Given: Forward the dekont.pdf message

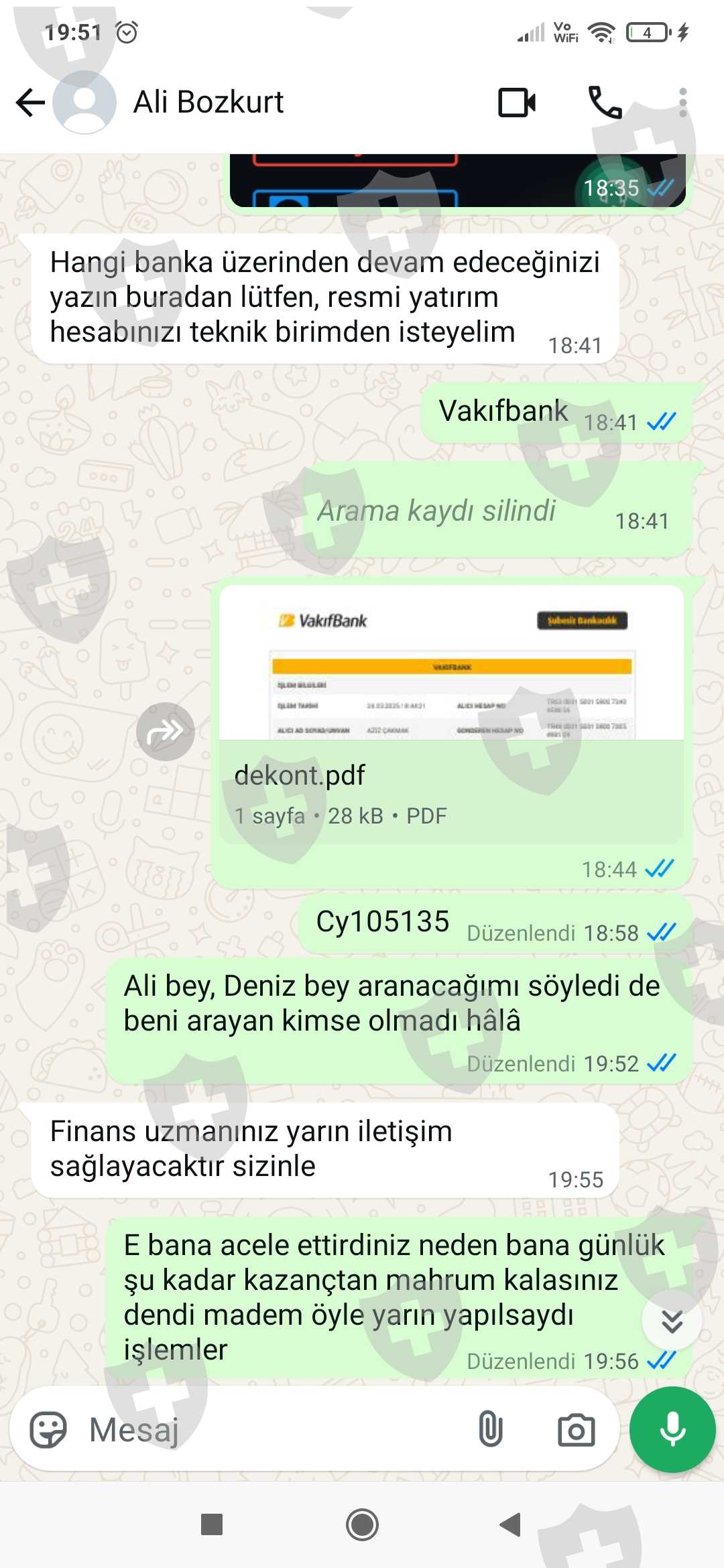Looking at the screenshot, I should pyautogui.click(x=166, y=731).
